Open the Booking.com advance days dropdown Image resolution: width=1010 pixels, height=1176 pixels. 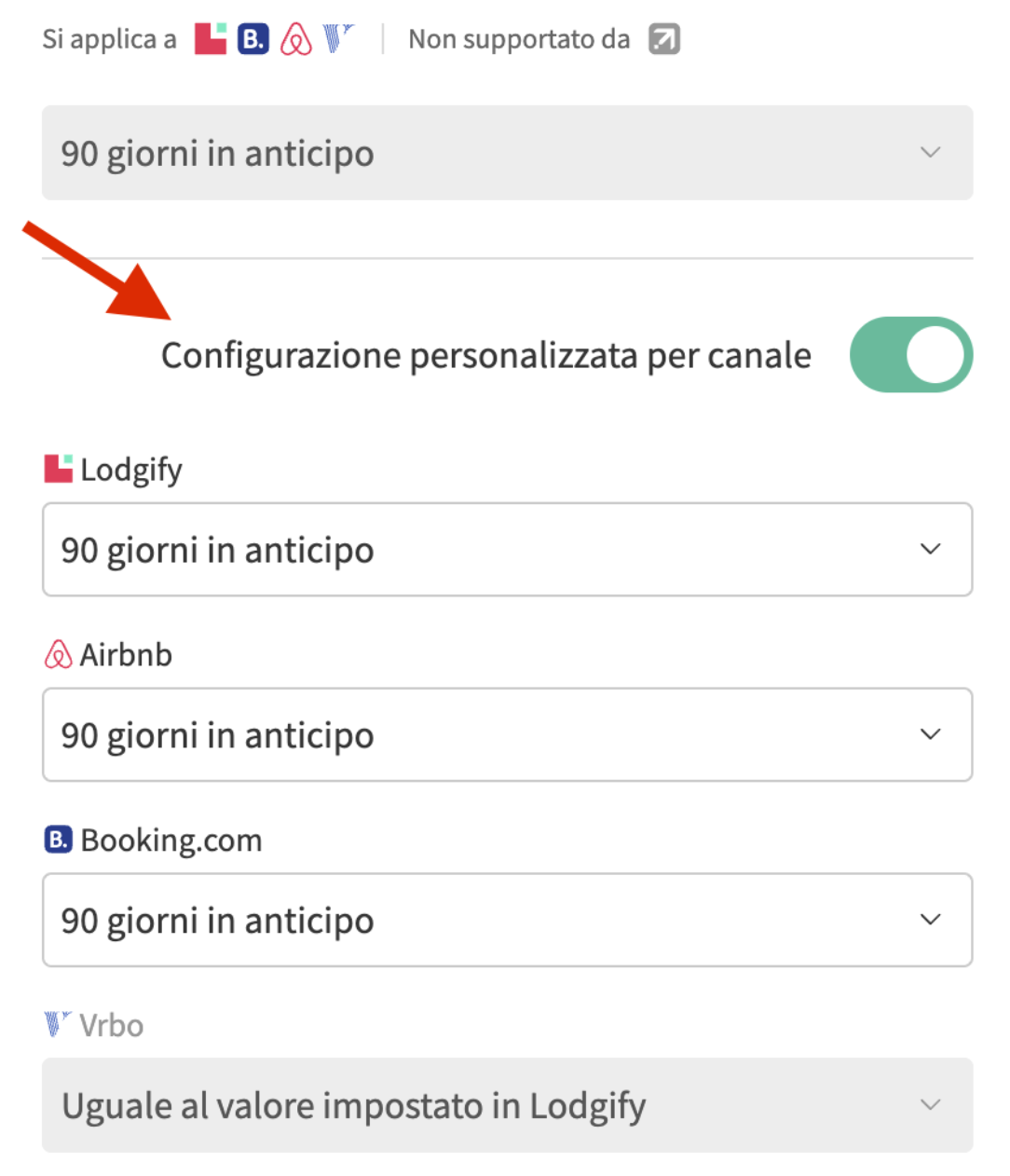[507, 920]
